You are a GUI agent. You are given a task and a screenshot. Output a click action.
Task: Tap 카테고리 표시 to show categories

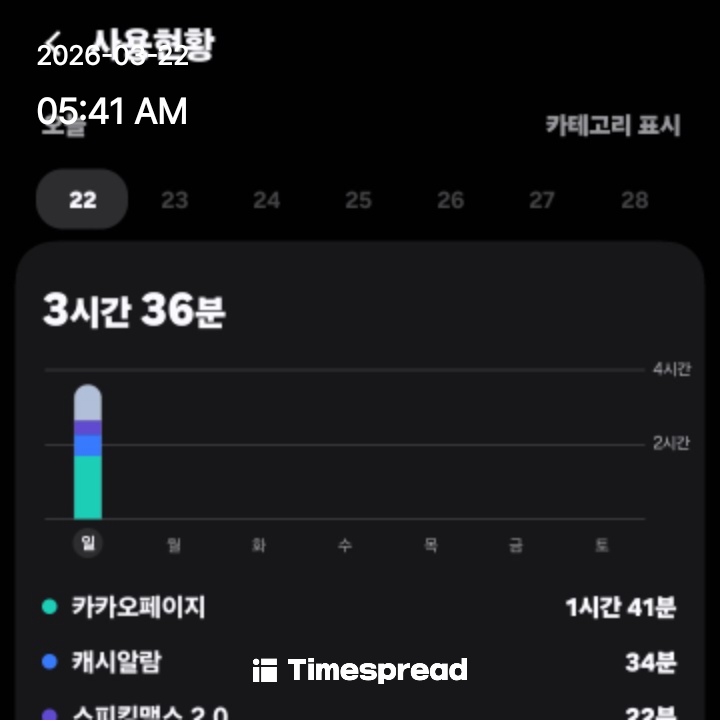point(612,125)
